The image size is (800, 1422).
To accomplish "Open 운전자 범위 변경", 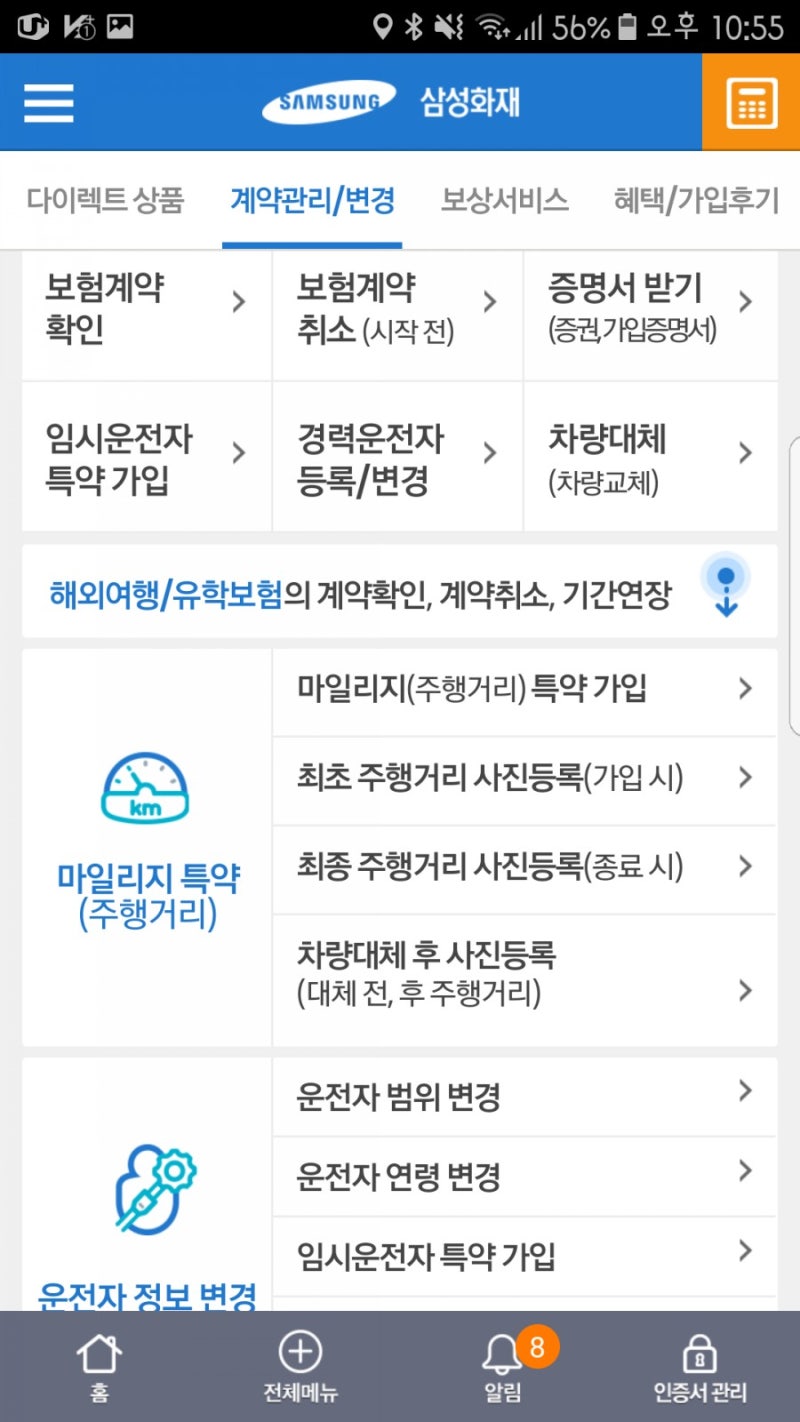I will tap(525, 1096).
